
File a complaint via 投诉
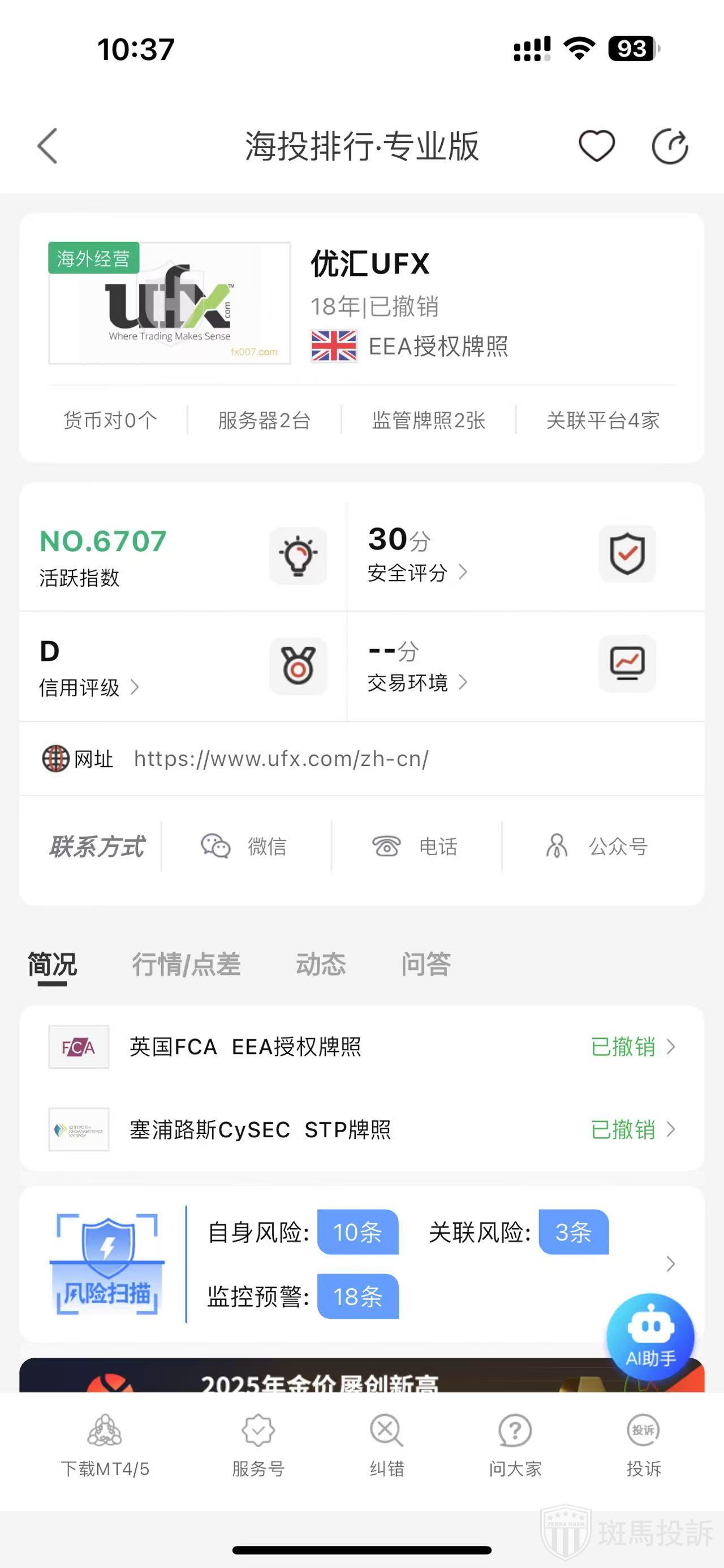pos(644,1446)
